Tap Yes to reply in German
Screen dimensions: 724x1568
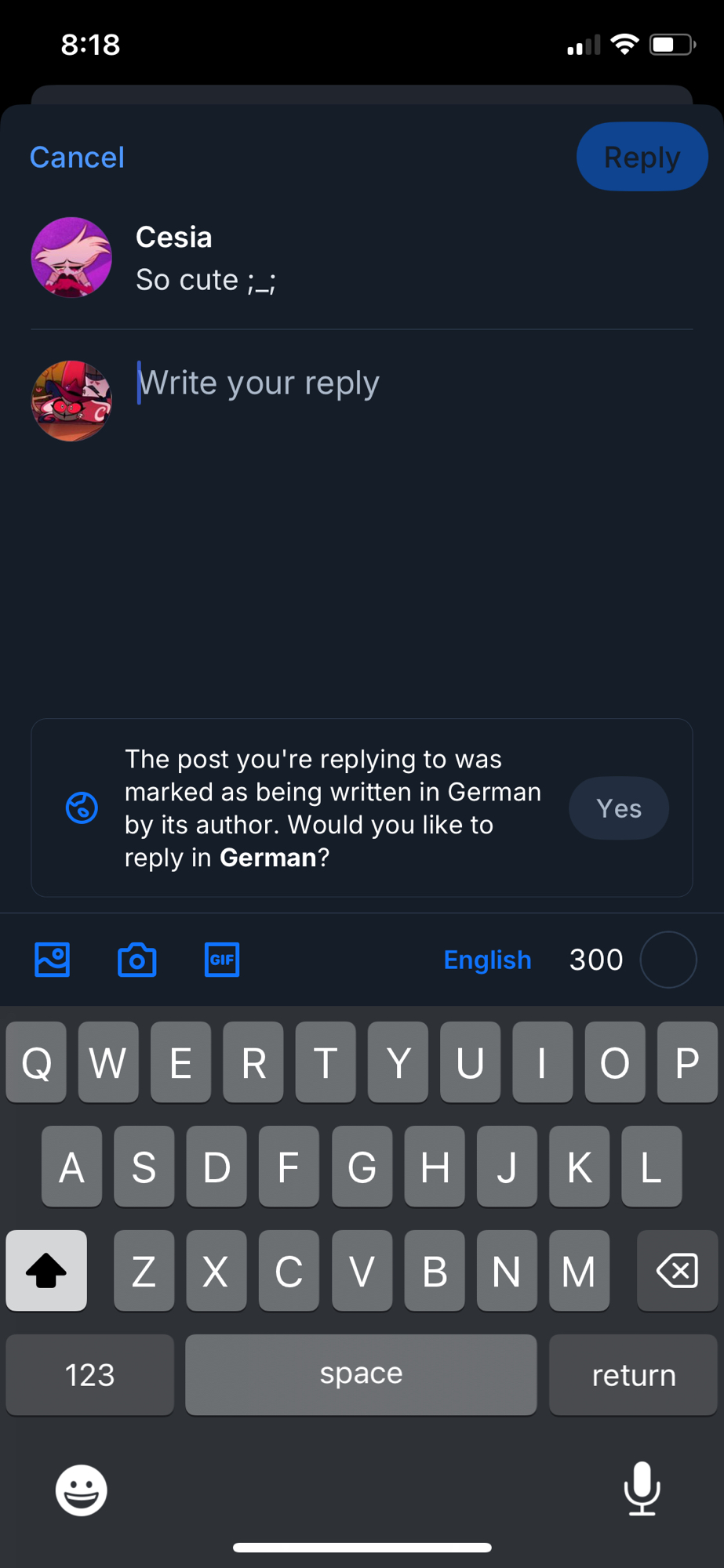pyautogui.click(x=618, y=808)
